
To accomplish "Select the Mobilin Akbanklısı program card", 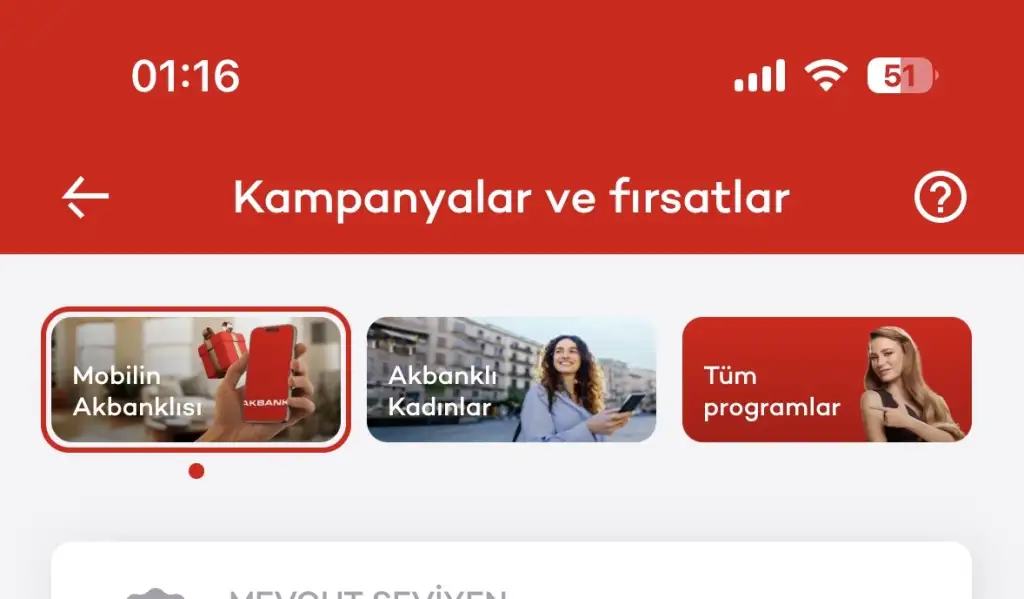I will click(x=196, y=380).
